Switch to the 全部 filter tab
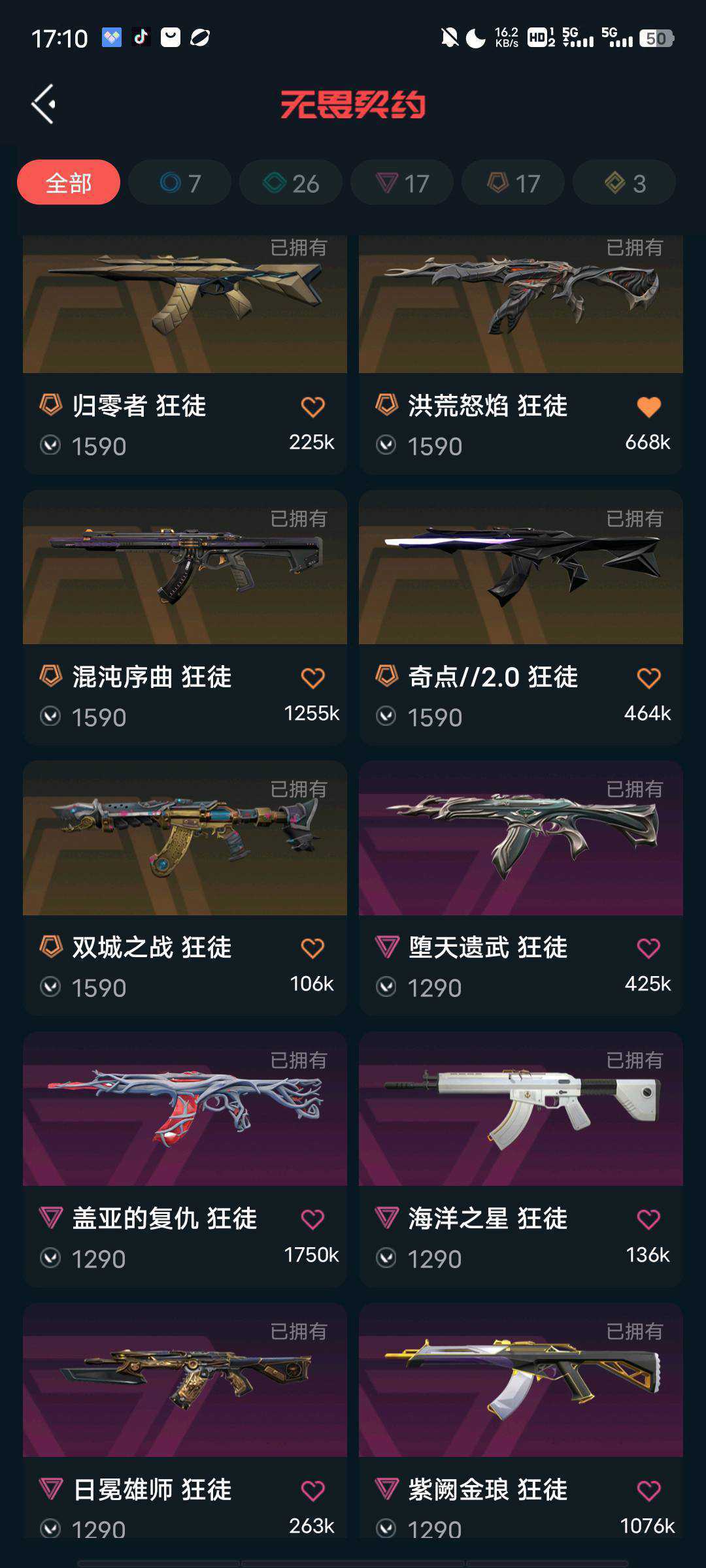Image resolution: width=706 pixels, height=1568 pixels. point(67,182)
